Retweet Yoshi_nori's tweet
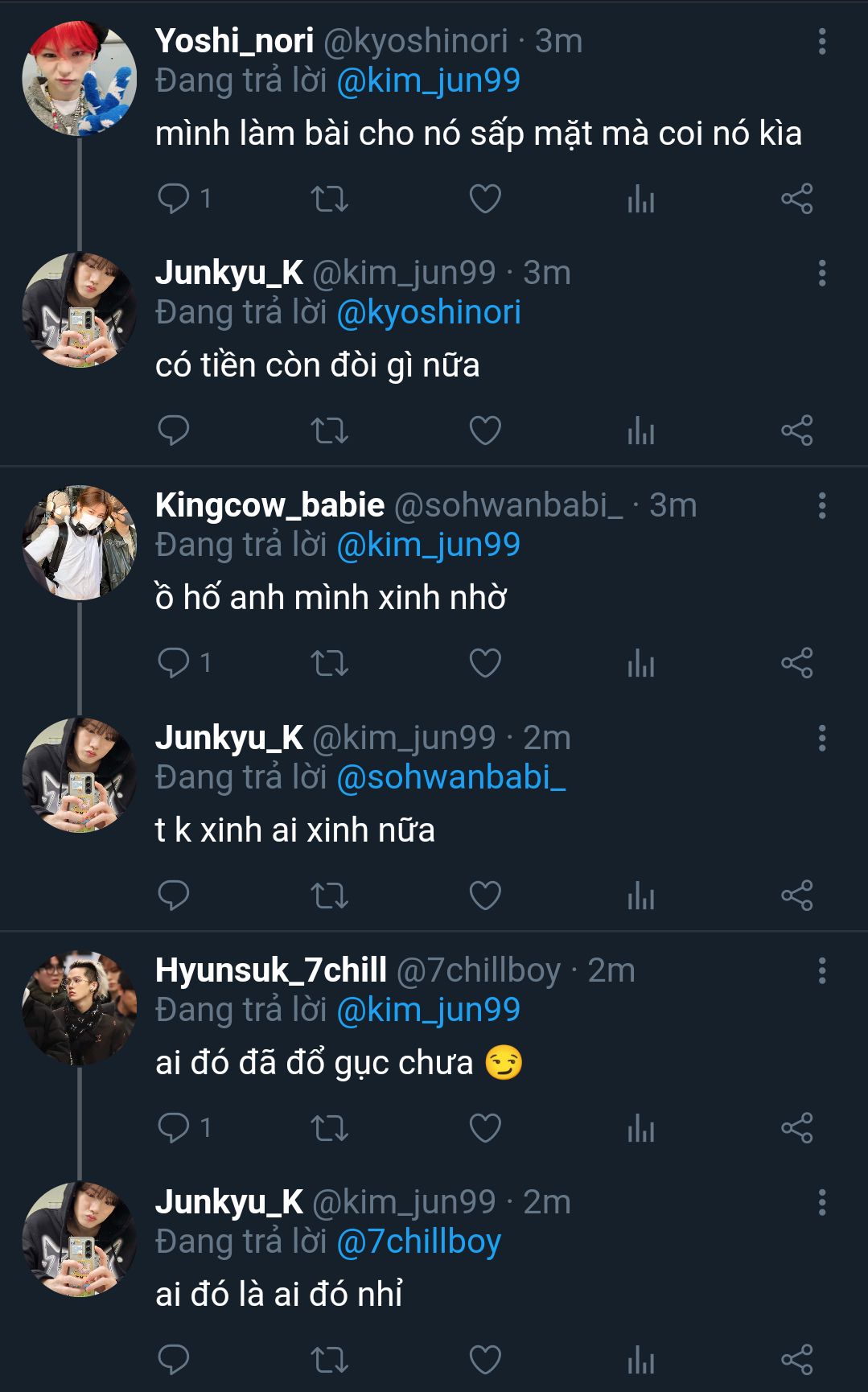Image resolution: width=868 pixels, height=1392 pixels. (x=329, y=199)
